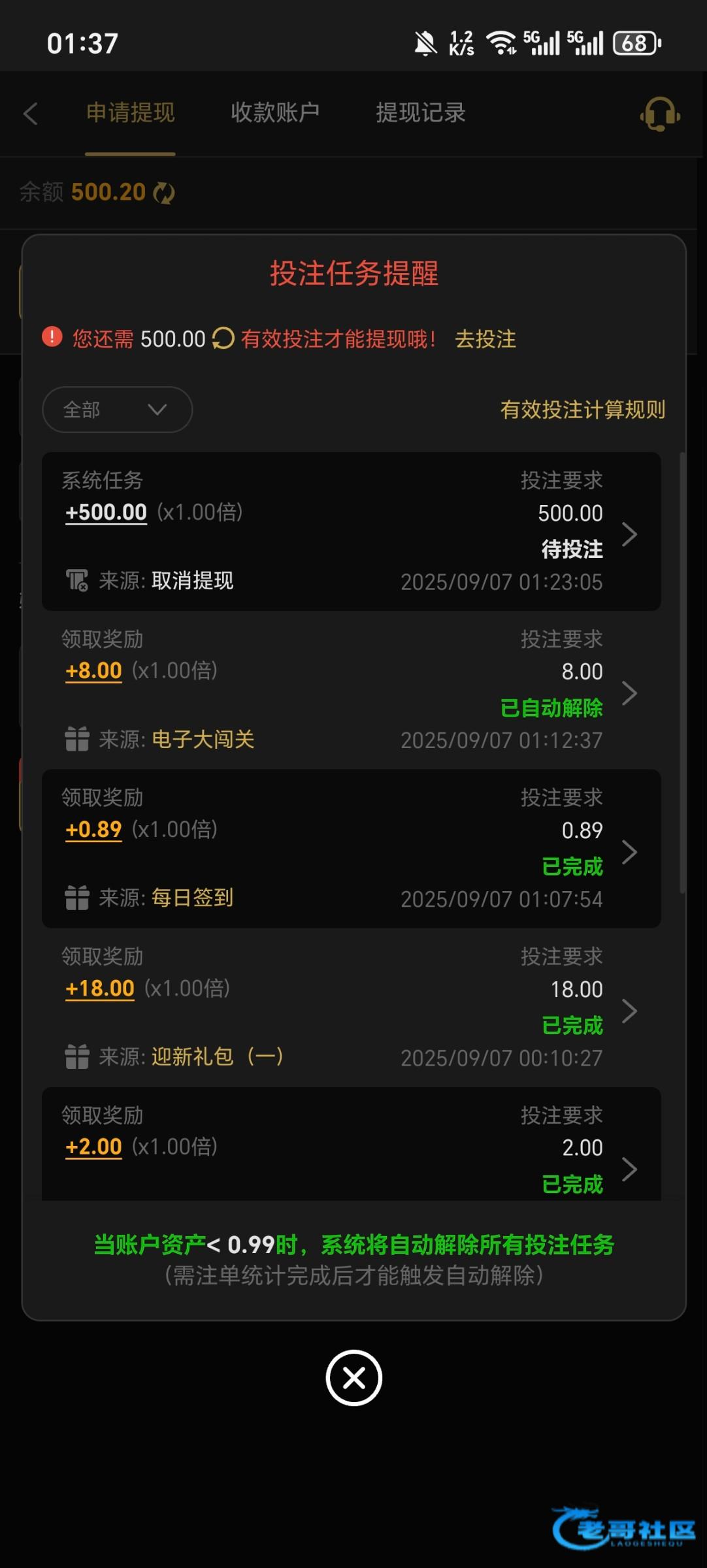Open customer service headset icon
The height and width of the screenshot is (1568, 707).
coord(660,114)
